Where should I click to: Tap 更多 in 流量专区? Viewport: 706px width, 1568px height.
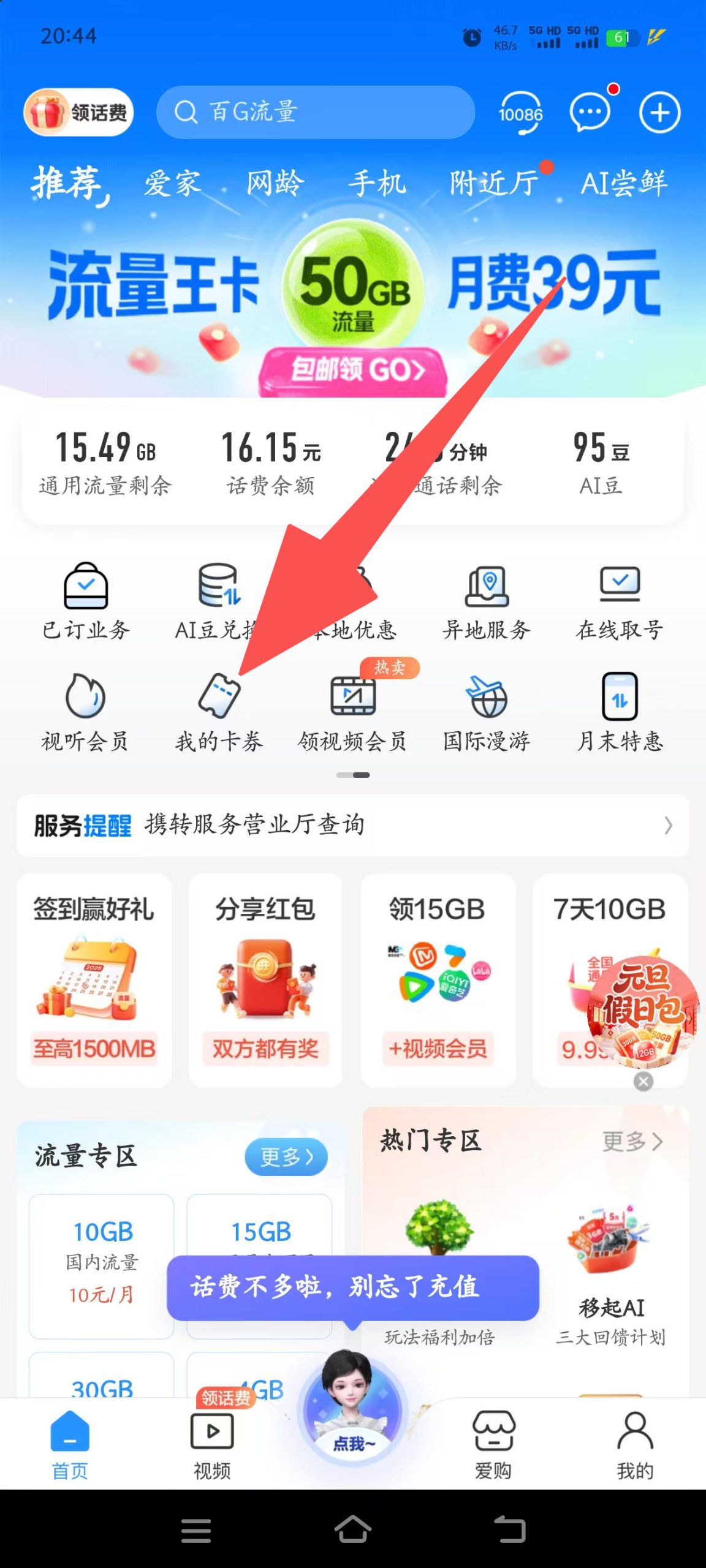point(286,1157)
